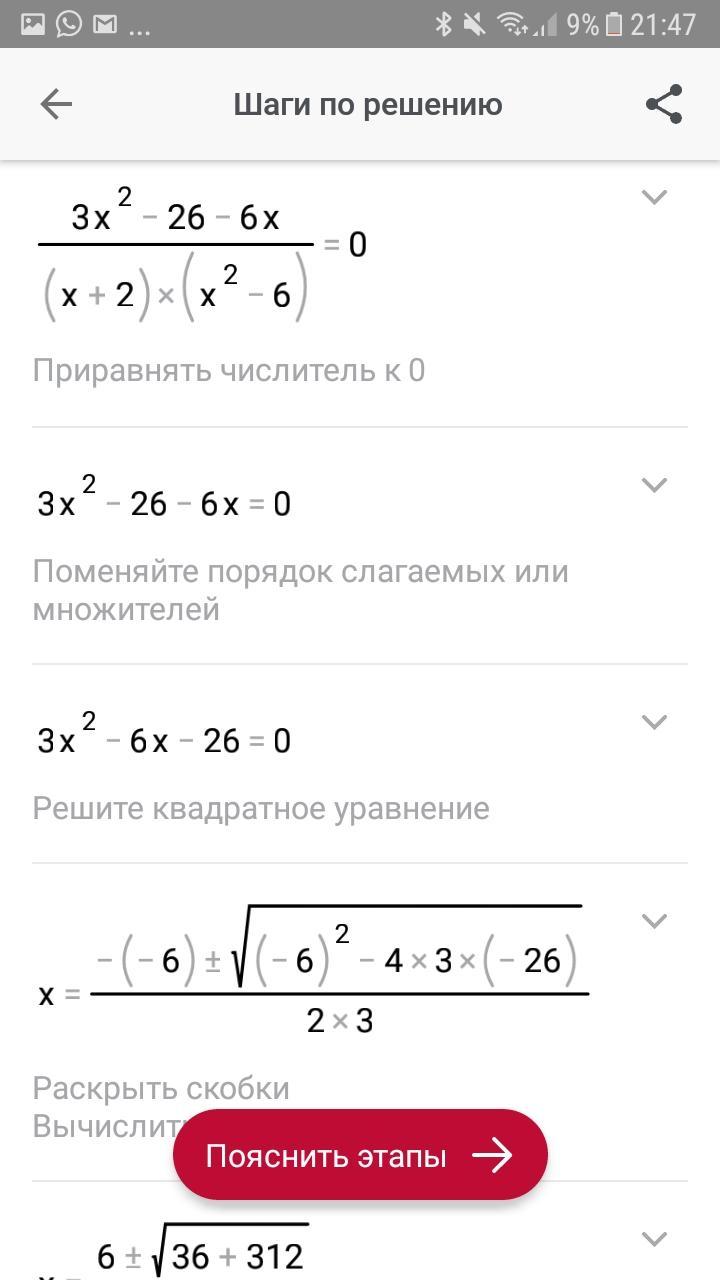
Task: Go back using the arrow icon
Action: click(x=56, y=104)
